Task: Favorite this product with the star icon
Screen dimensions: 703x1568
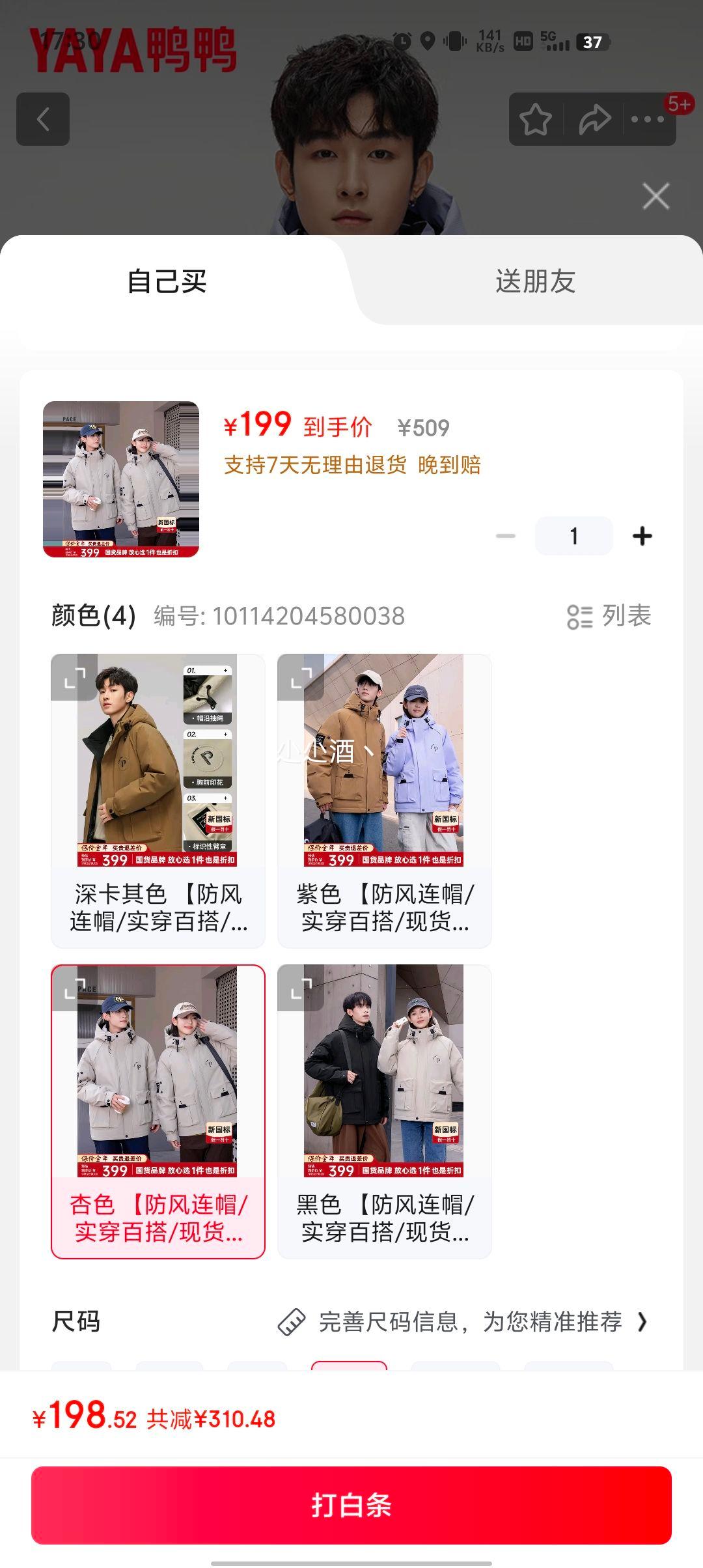Action: 535,119
